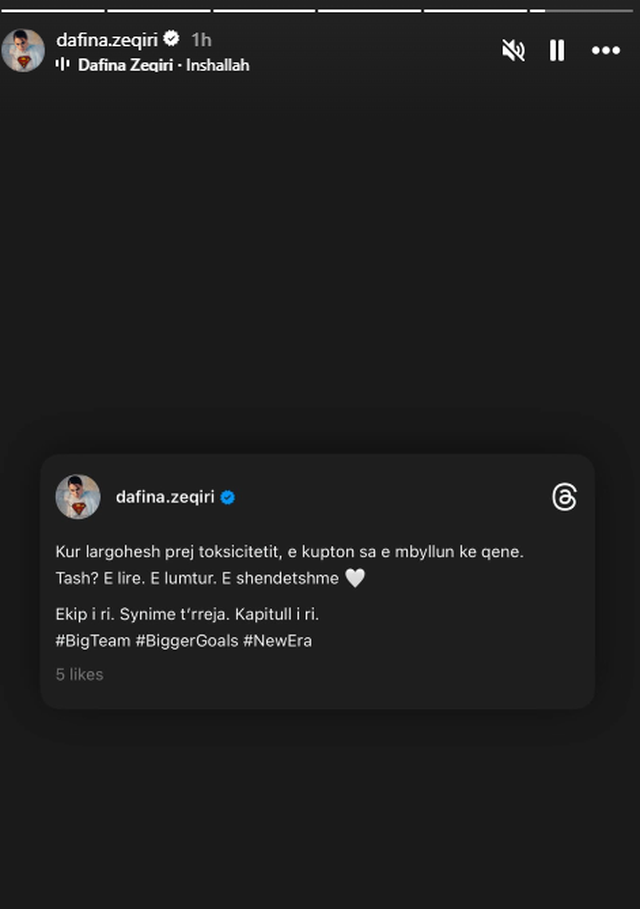The image size is (640, 909).
Task: Pause the story playback
Action: point(558,50)
